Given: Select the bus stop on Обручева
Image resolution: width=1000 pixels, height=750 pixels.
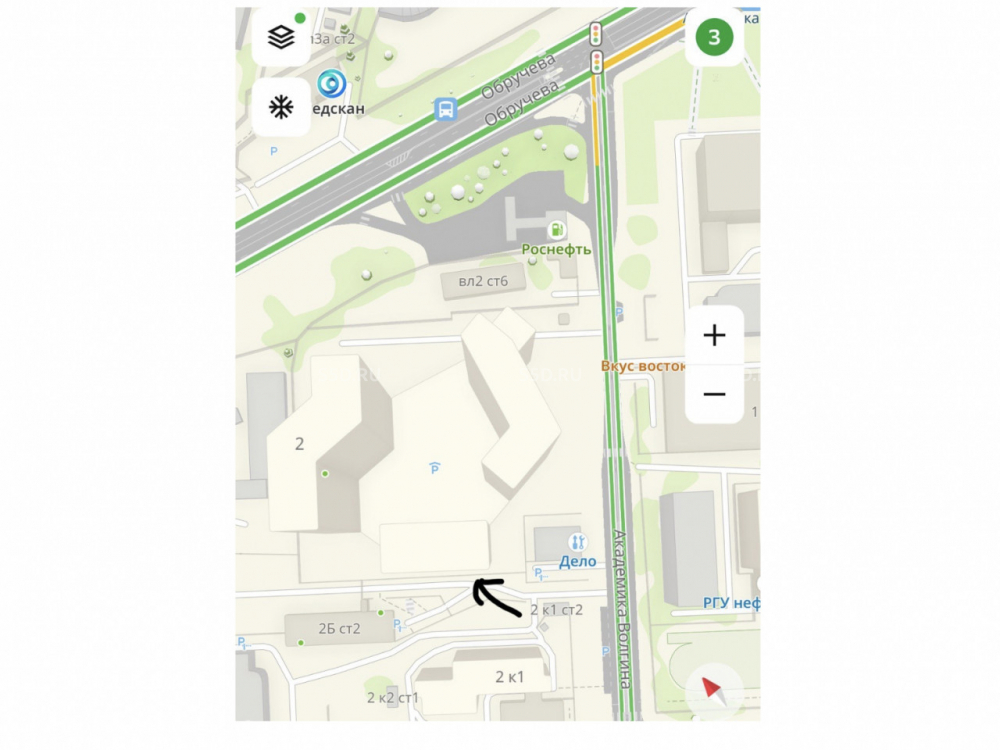Looking at the screenshot, I should point(445,109).
